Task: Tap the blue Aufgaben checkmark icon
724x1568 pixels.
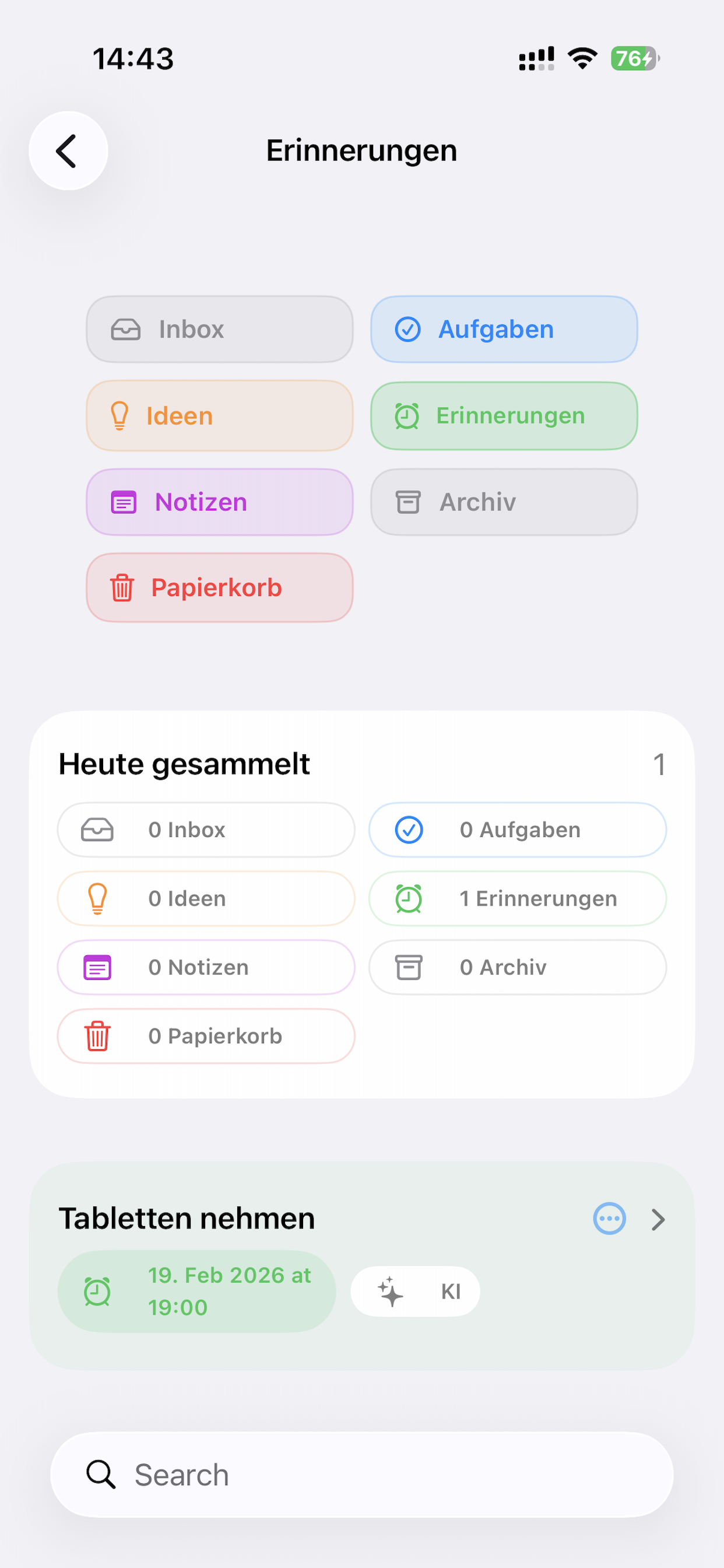Action: click(408, 328)
